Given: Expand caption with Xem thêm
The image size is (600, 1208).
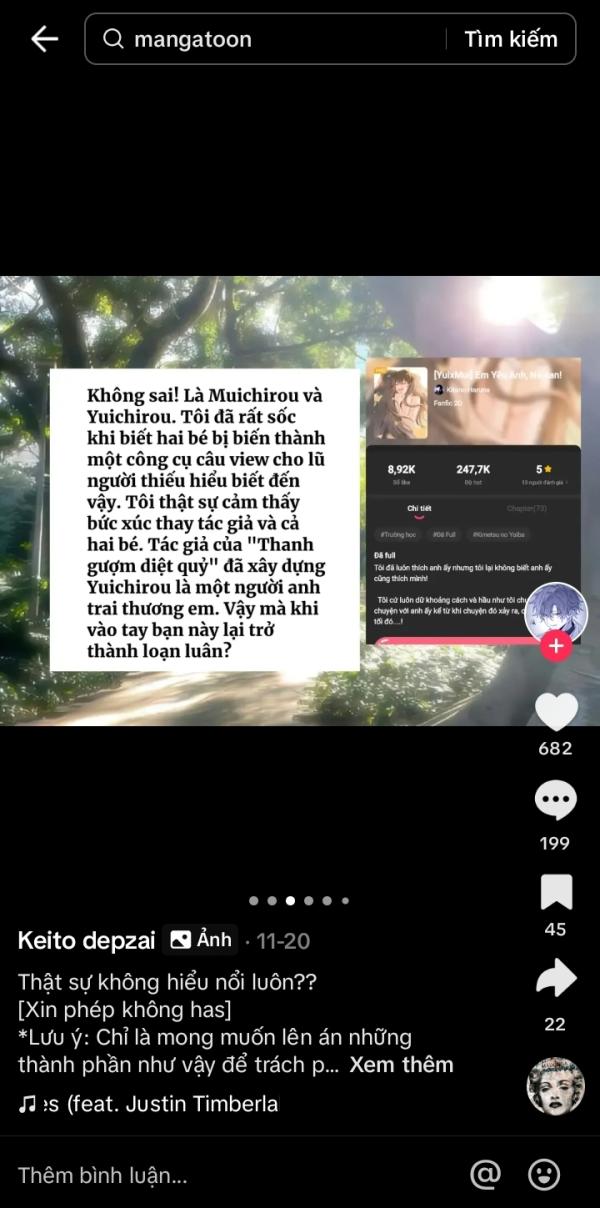Looking at the screenshot, I should tap(401, 1065).
